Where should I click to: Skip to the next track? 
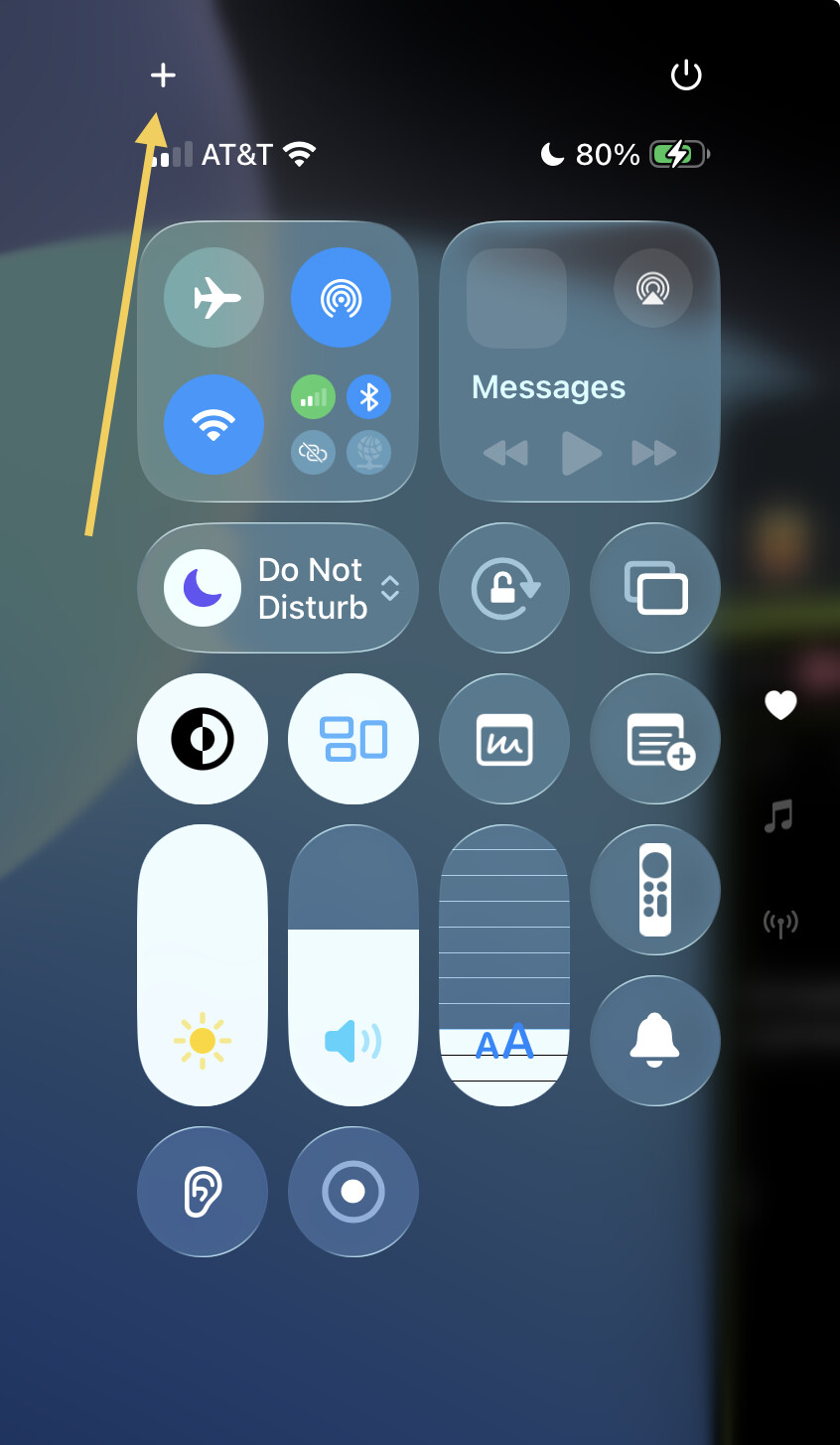653,453
